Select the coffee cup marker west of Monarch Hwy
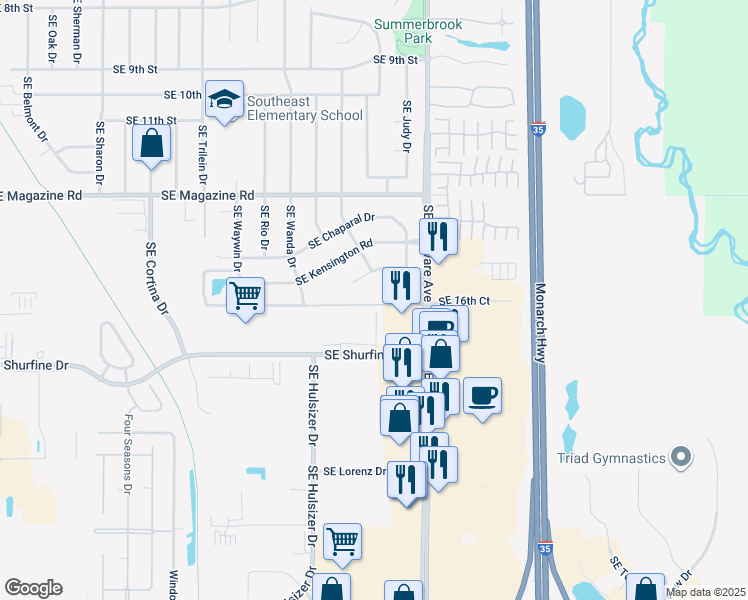Screen dimensions: 748x600 click(482, 396)
